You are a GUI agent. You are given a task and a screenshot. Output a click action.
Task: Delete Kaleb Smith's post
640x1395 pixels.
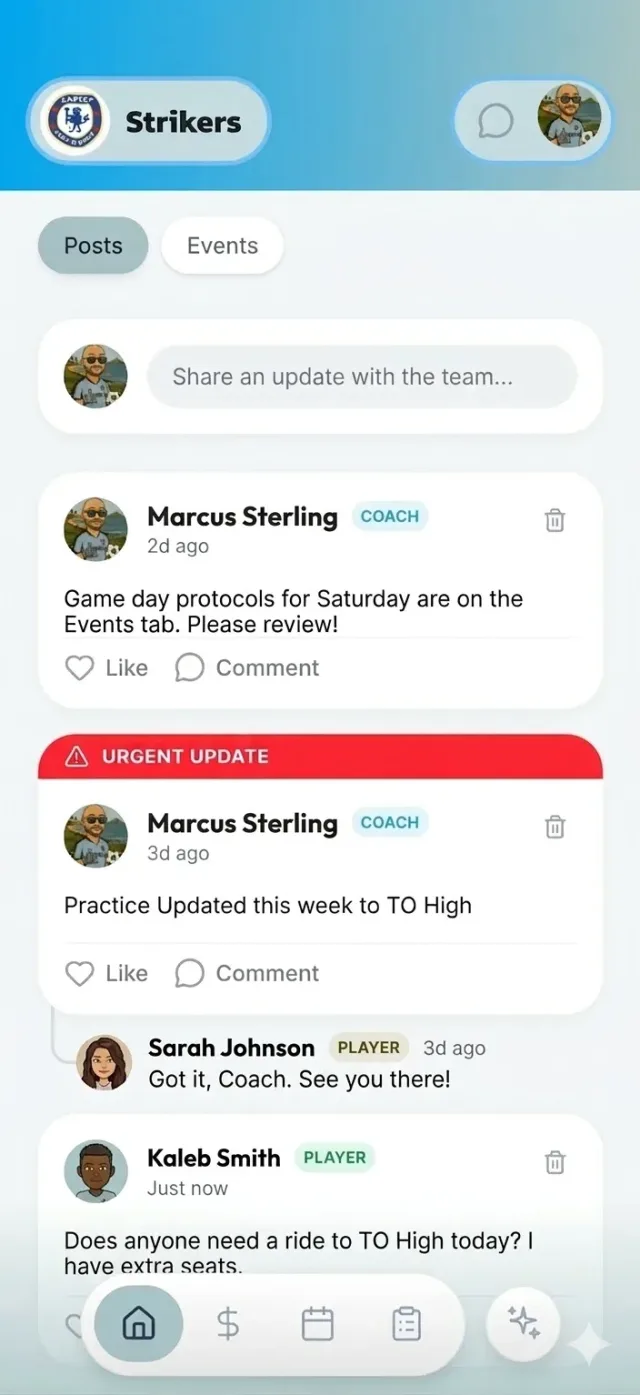coord(555,1162)
